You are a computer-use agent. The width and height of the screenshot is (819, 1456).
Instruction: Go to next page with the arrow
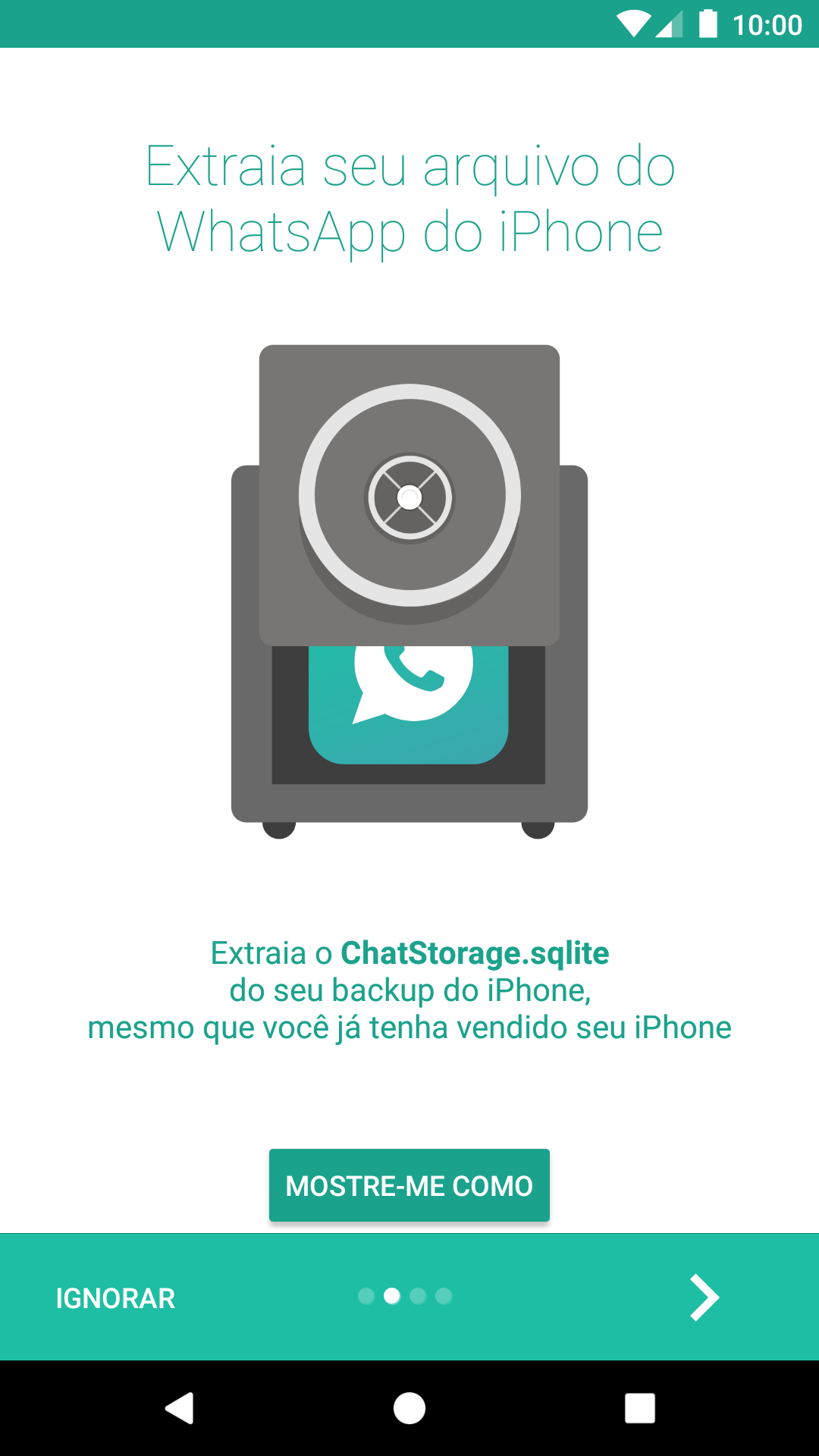(704, 1298)
